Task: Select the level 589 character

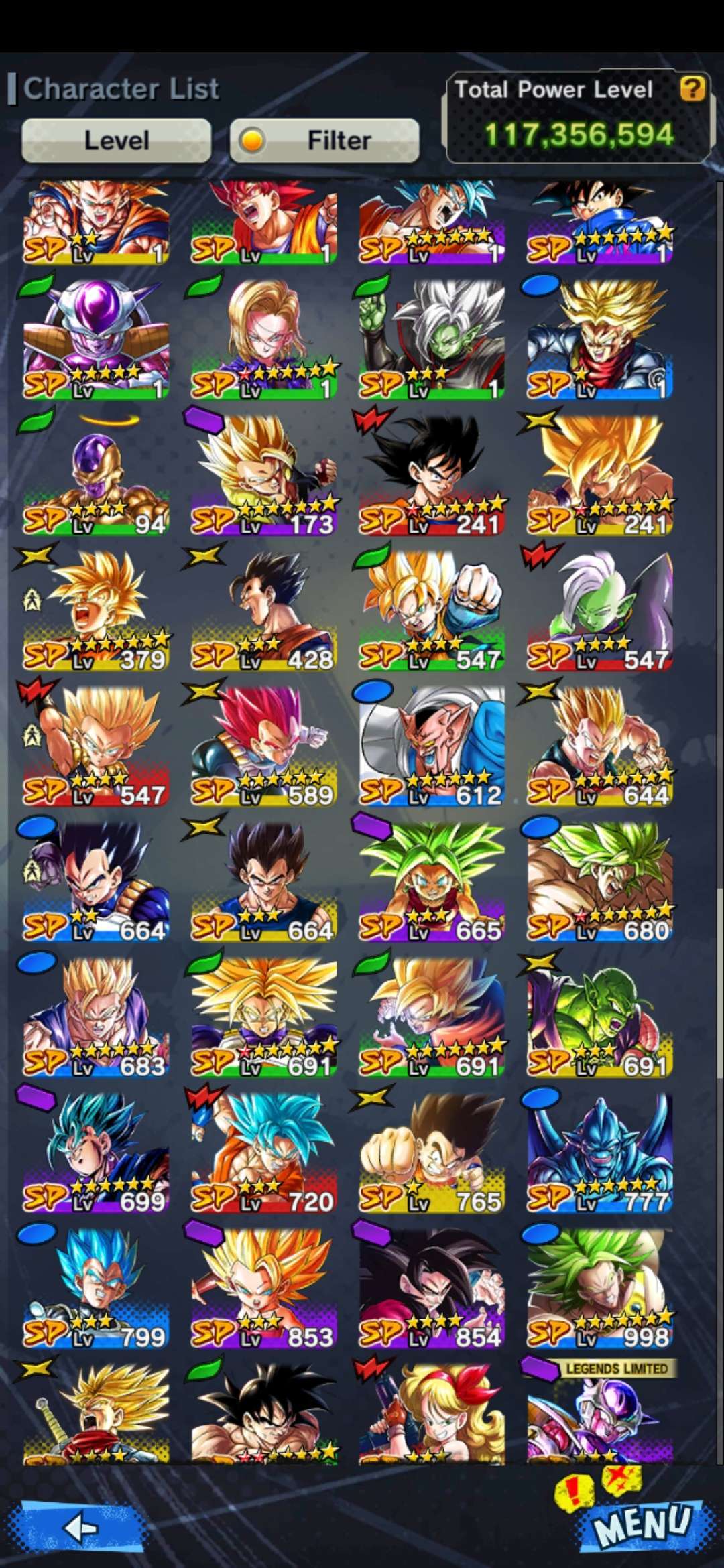Action: click(264, 746)
